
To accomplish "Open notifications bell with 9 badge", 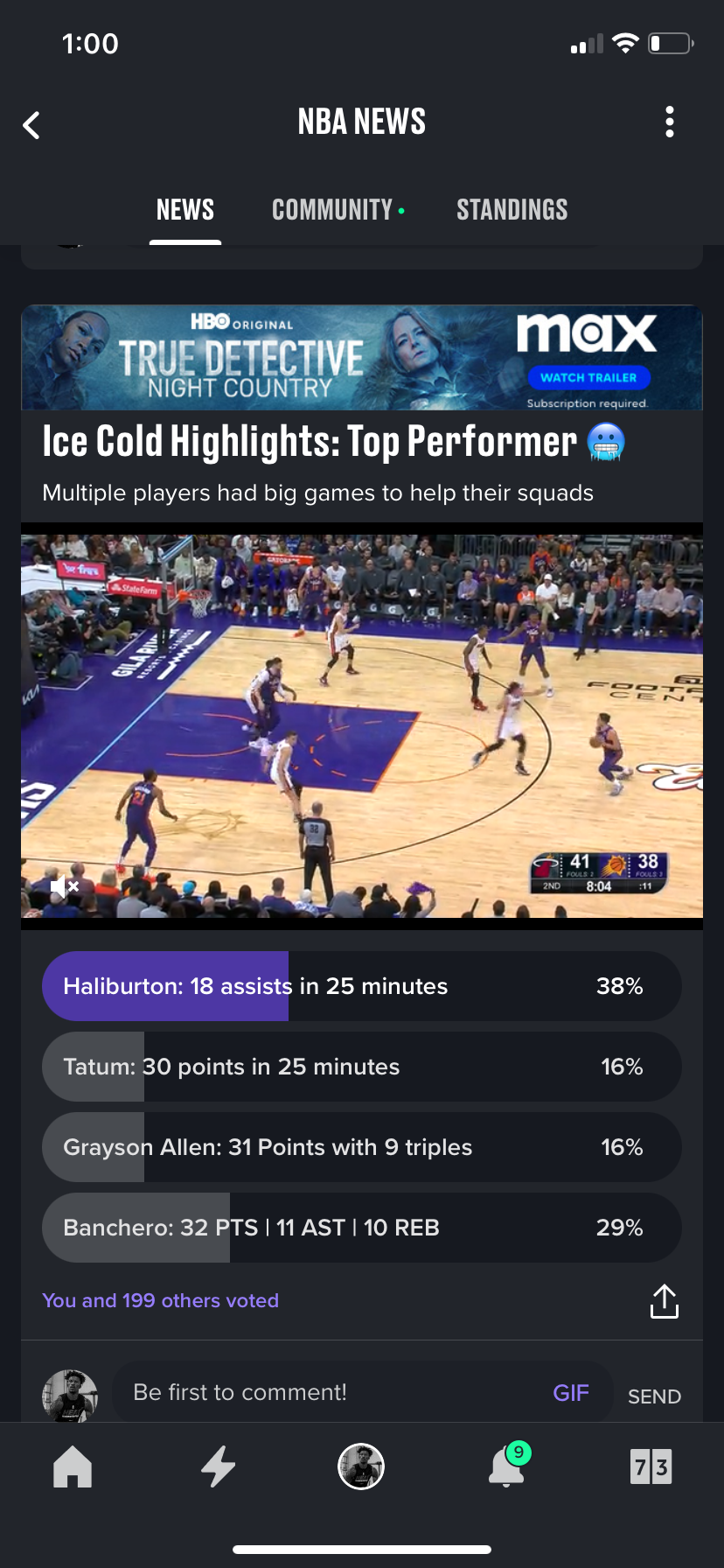I will tap(507, 1466).
